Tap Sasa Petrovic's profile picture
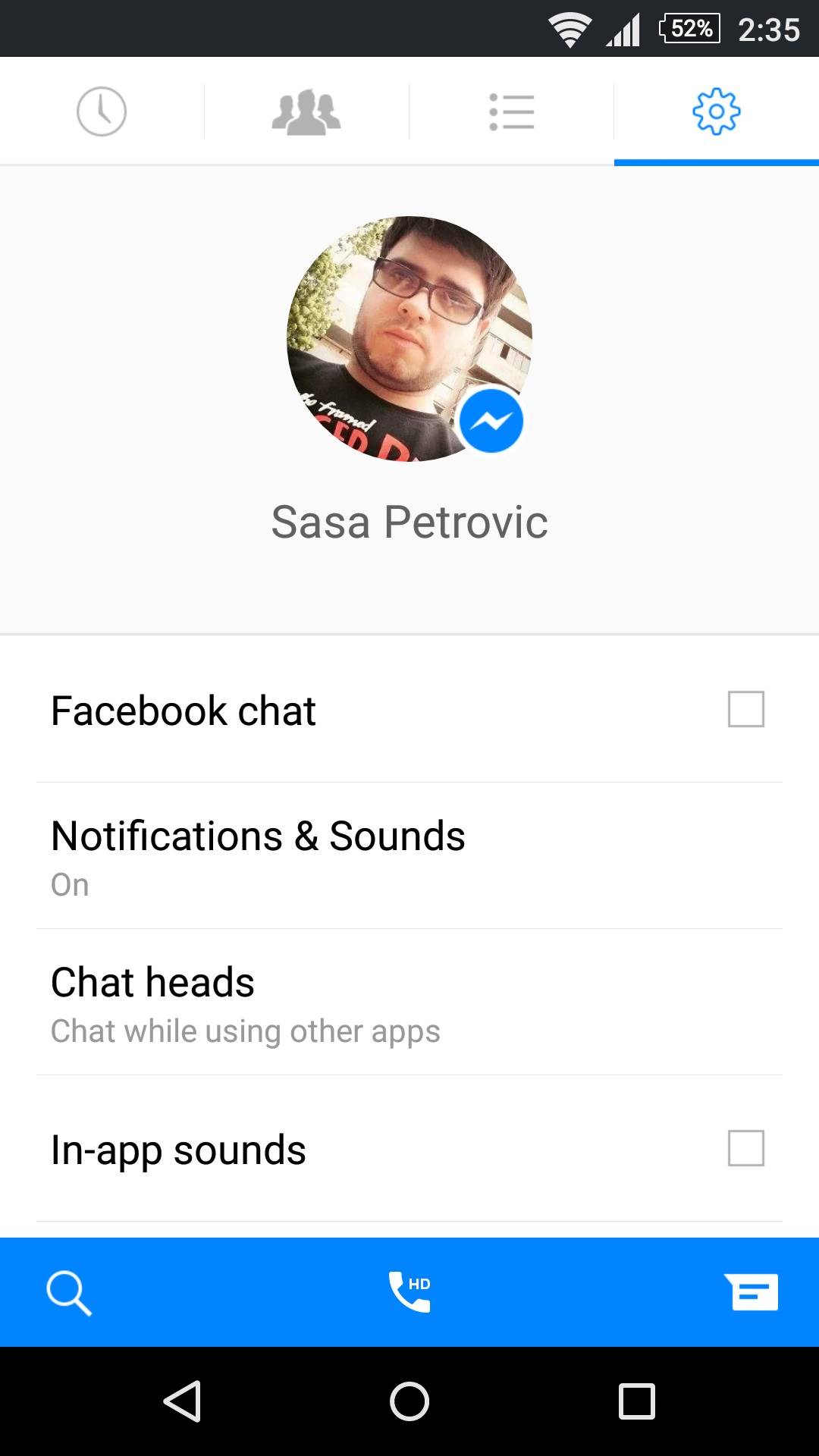This screenshot has height=1456, width=819. tap(409, 339)
